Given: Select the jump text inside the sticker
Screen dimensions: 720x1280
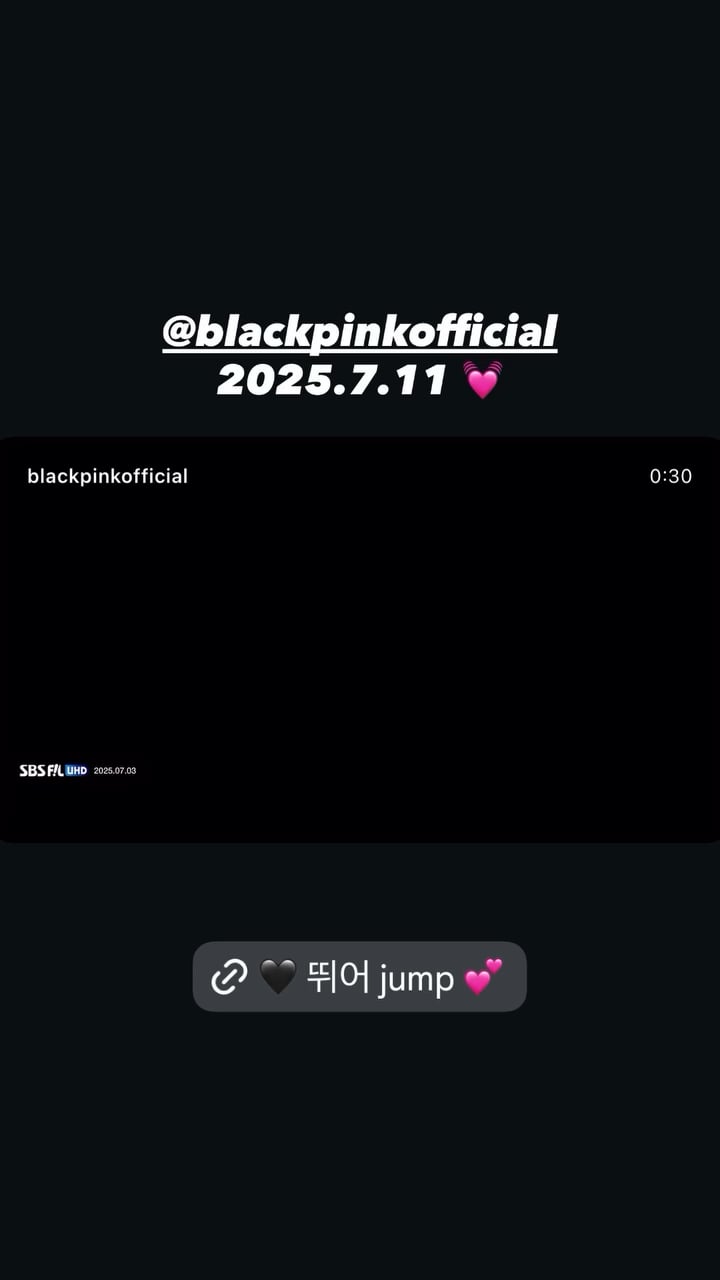Looking at the screenshot, I should point(418,976).
